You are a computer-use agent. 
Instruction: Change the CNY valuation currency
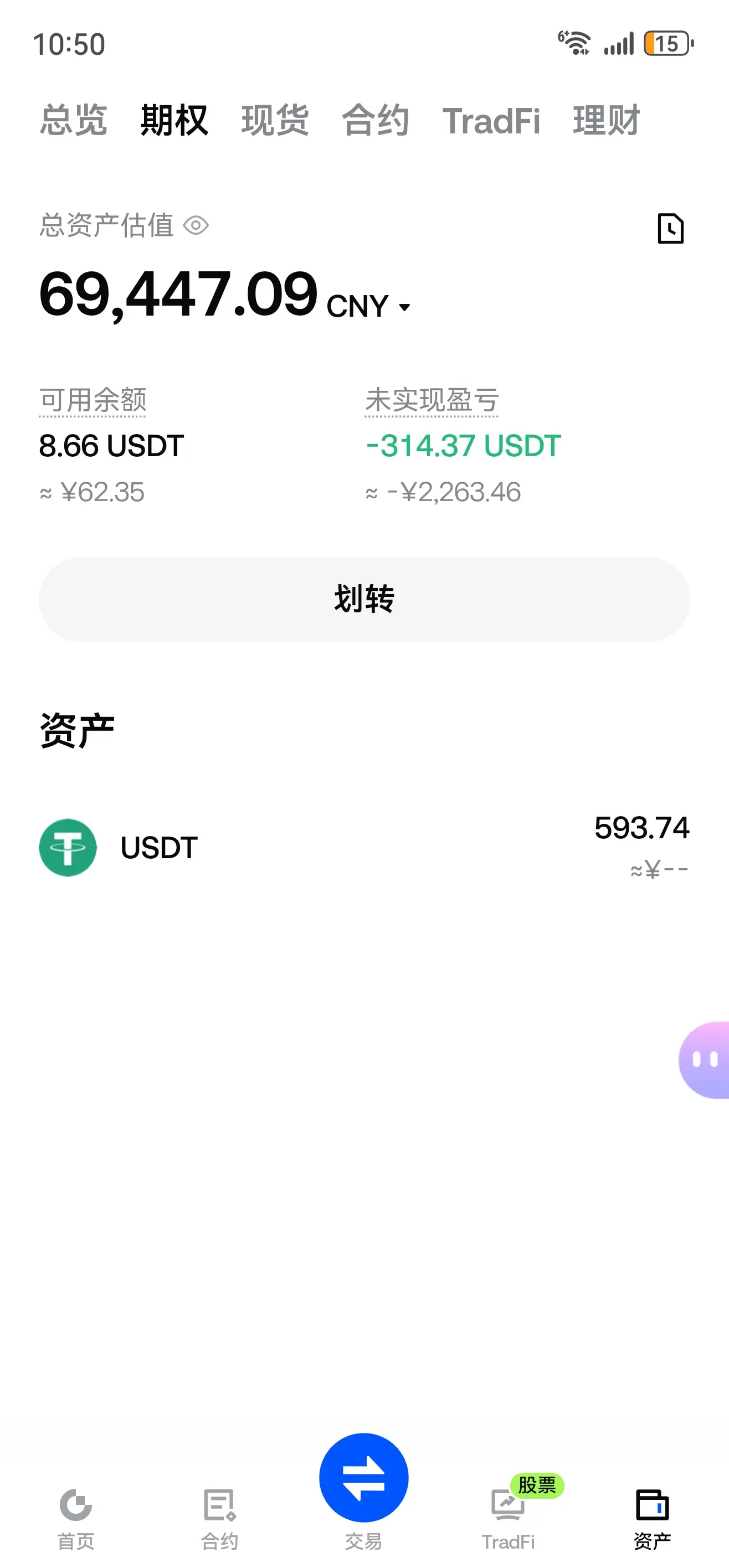click(368, 306)
